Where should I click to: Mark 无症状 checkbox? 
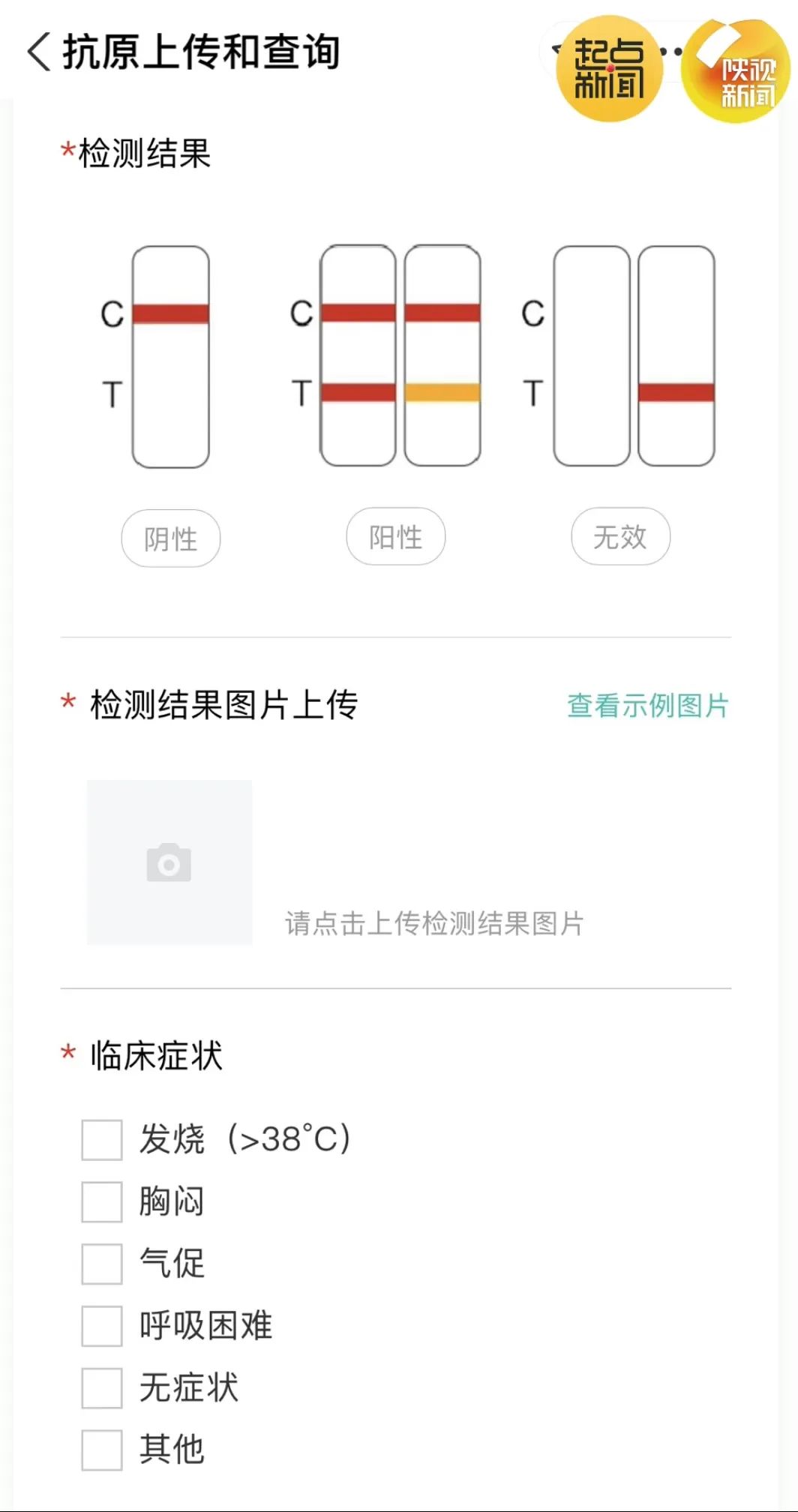[x=102, y=1387]
